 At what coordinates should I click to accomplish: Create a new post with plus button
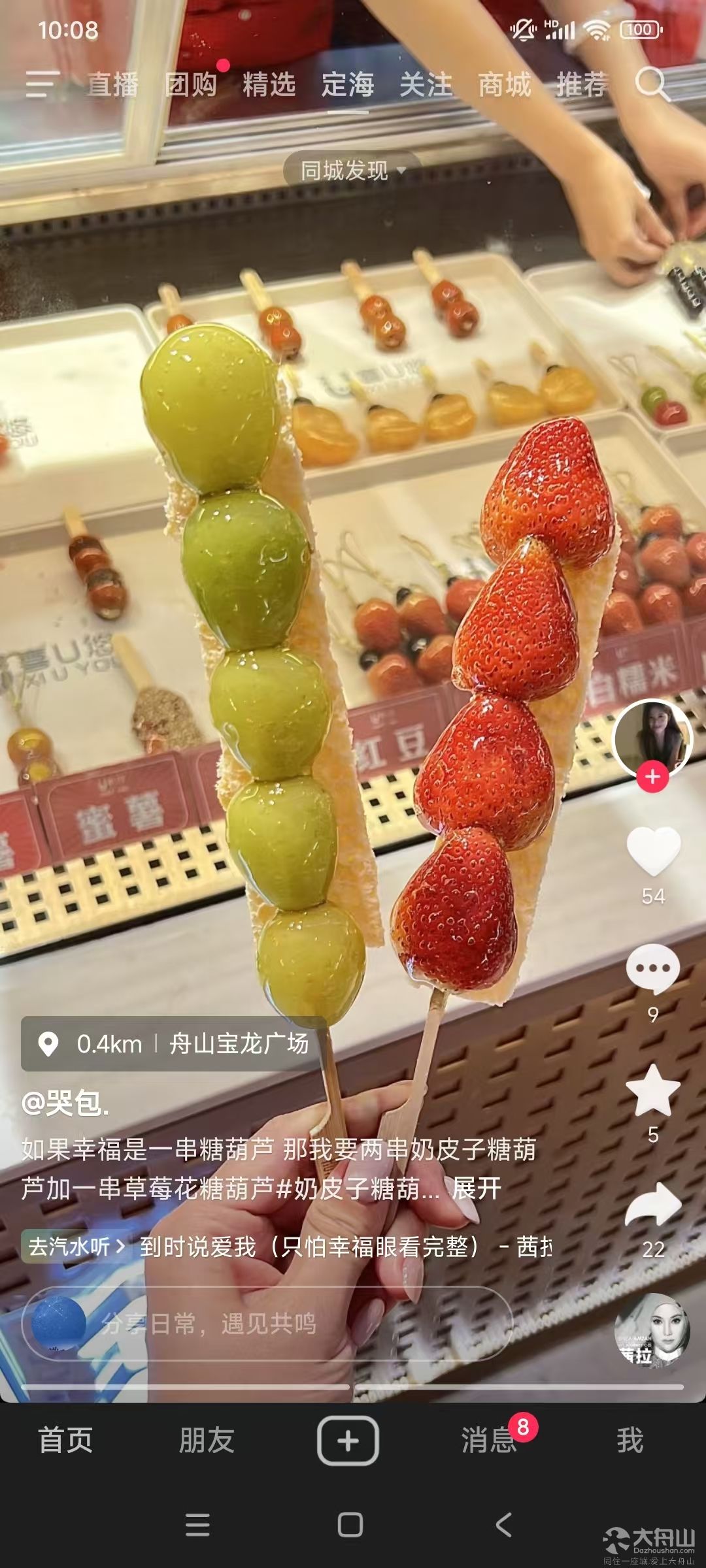[348, 1441]
